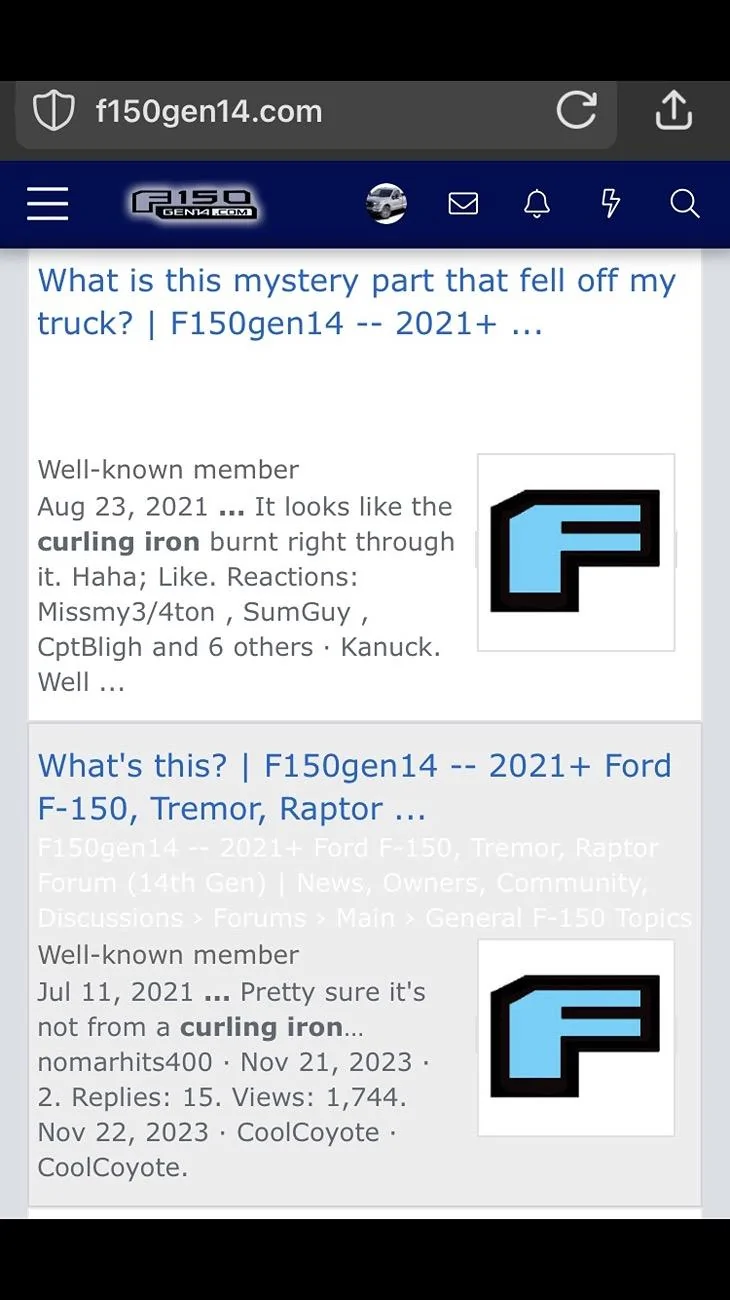
Task: Click the privacy shield icon in address bar
Action: tap(53, 110)
